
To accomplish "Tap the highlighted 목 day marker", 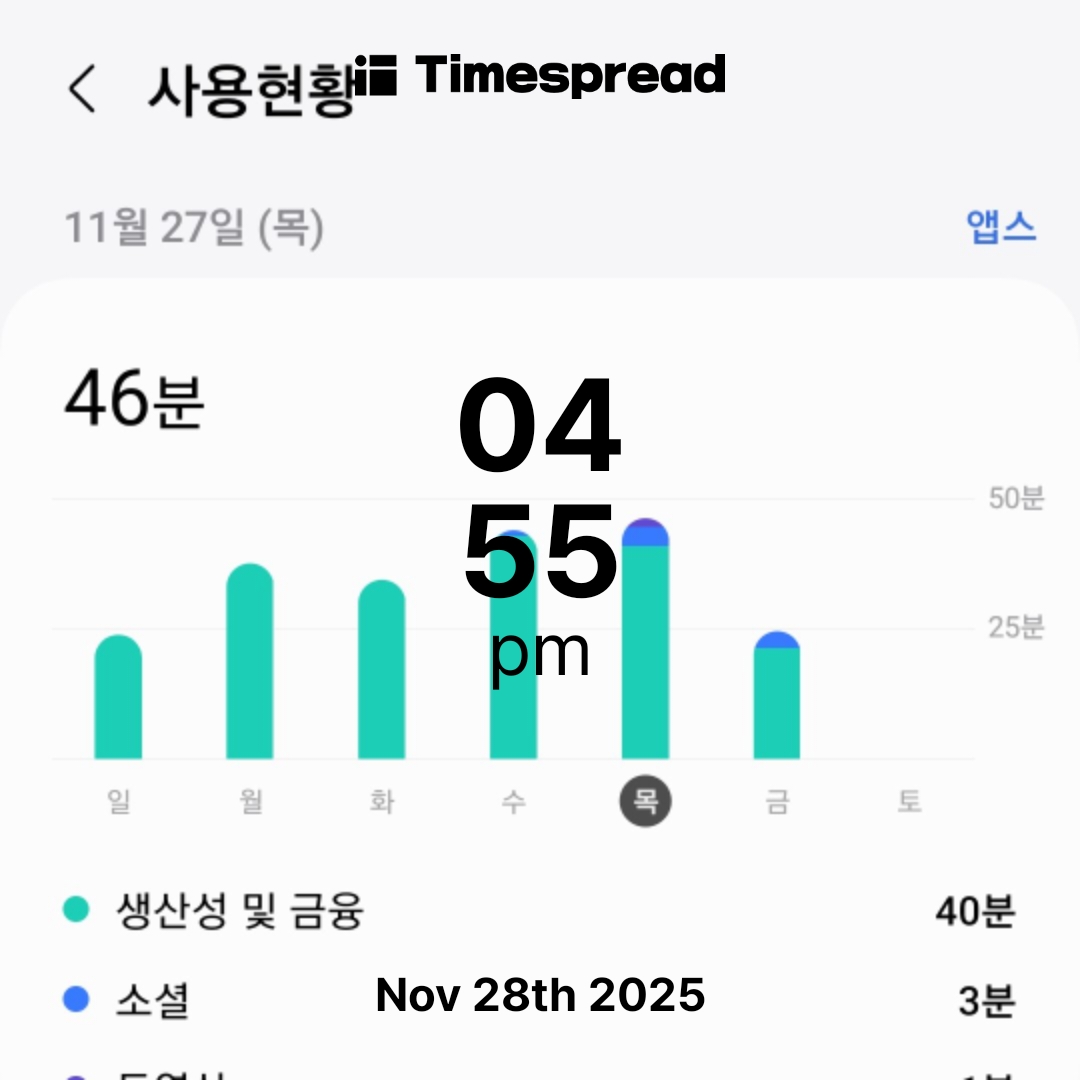I will (x=645, y=801).
